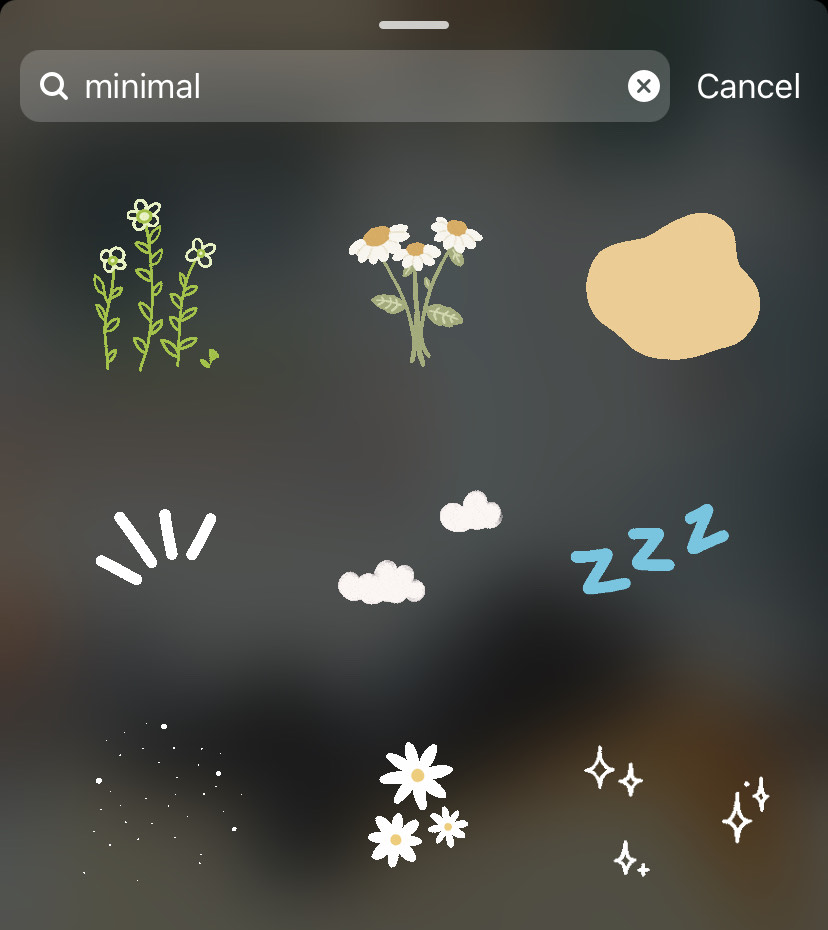Pick the daisy bouquet sticker
The image size is (828, 930).
pyautogui.click(x=416, y=287)
